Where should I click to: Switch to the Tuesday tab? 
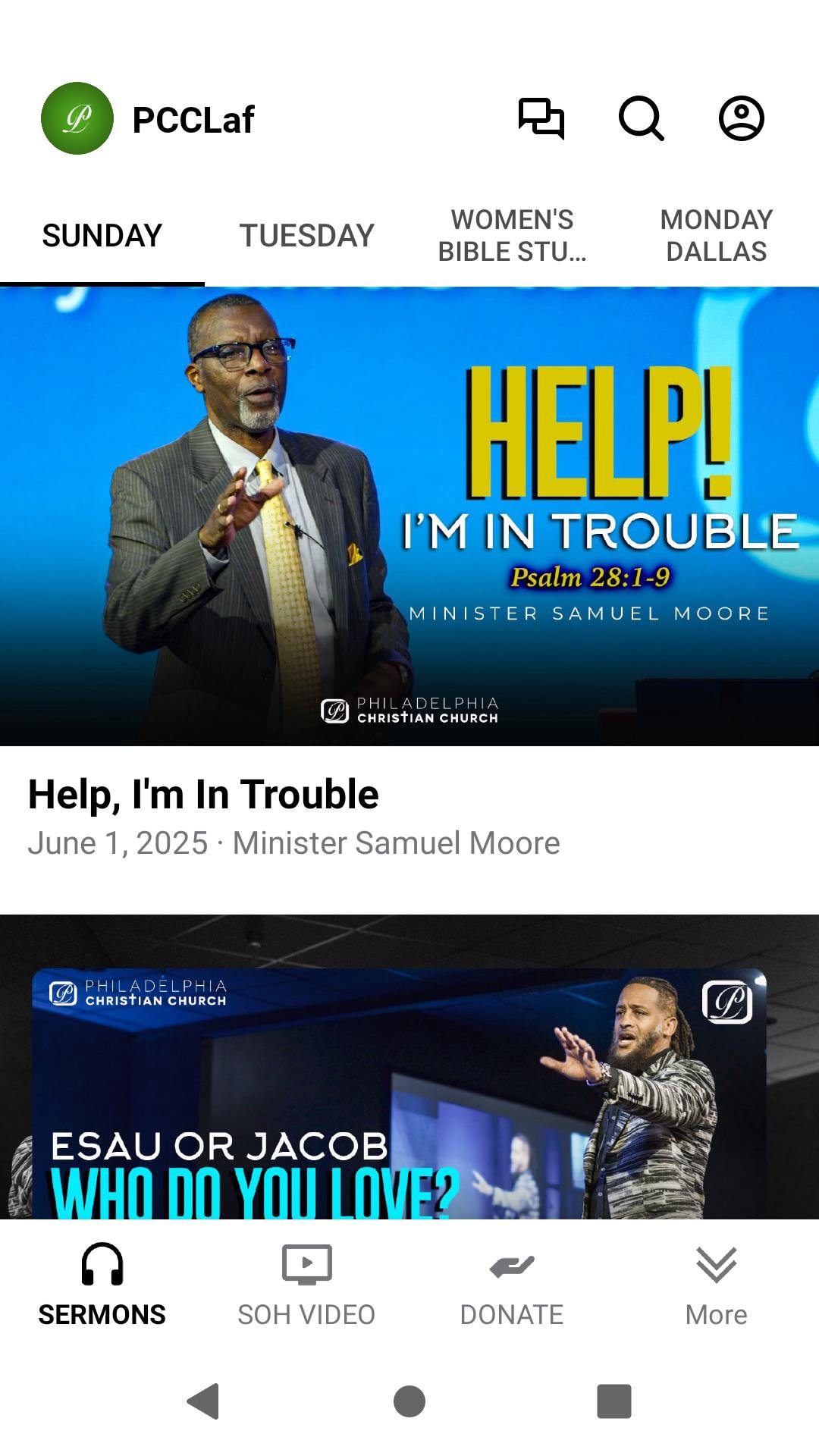point(306,236)
